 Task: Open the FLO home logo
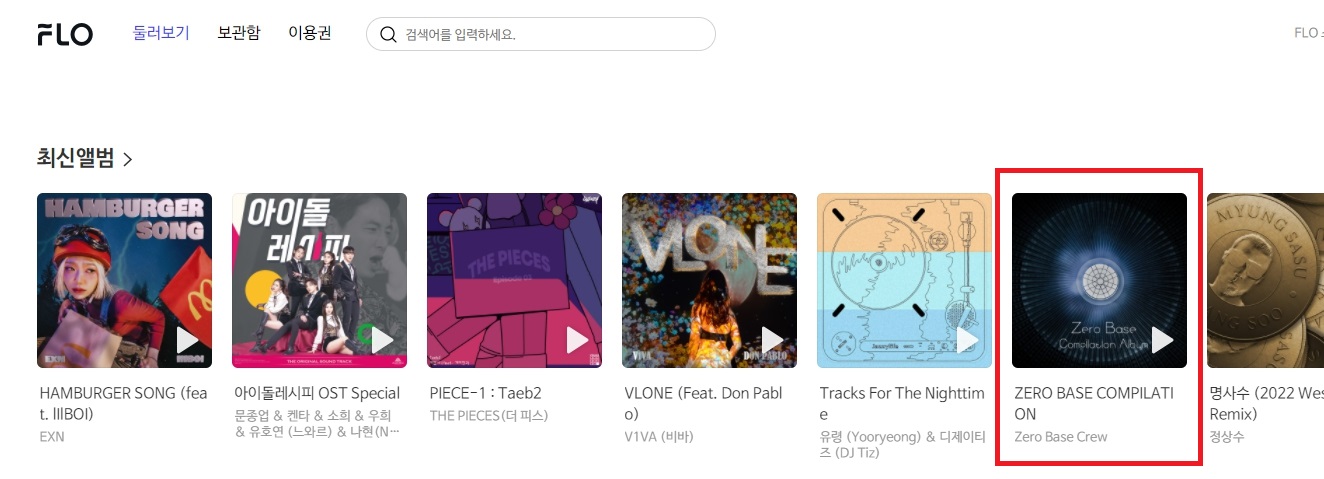pyautogui.click(x=65, y=34)
